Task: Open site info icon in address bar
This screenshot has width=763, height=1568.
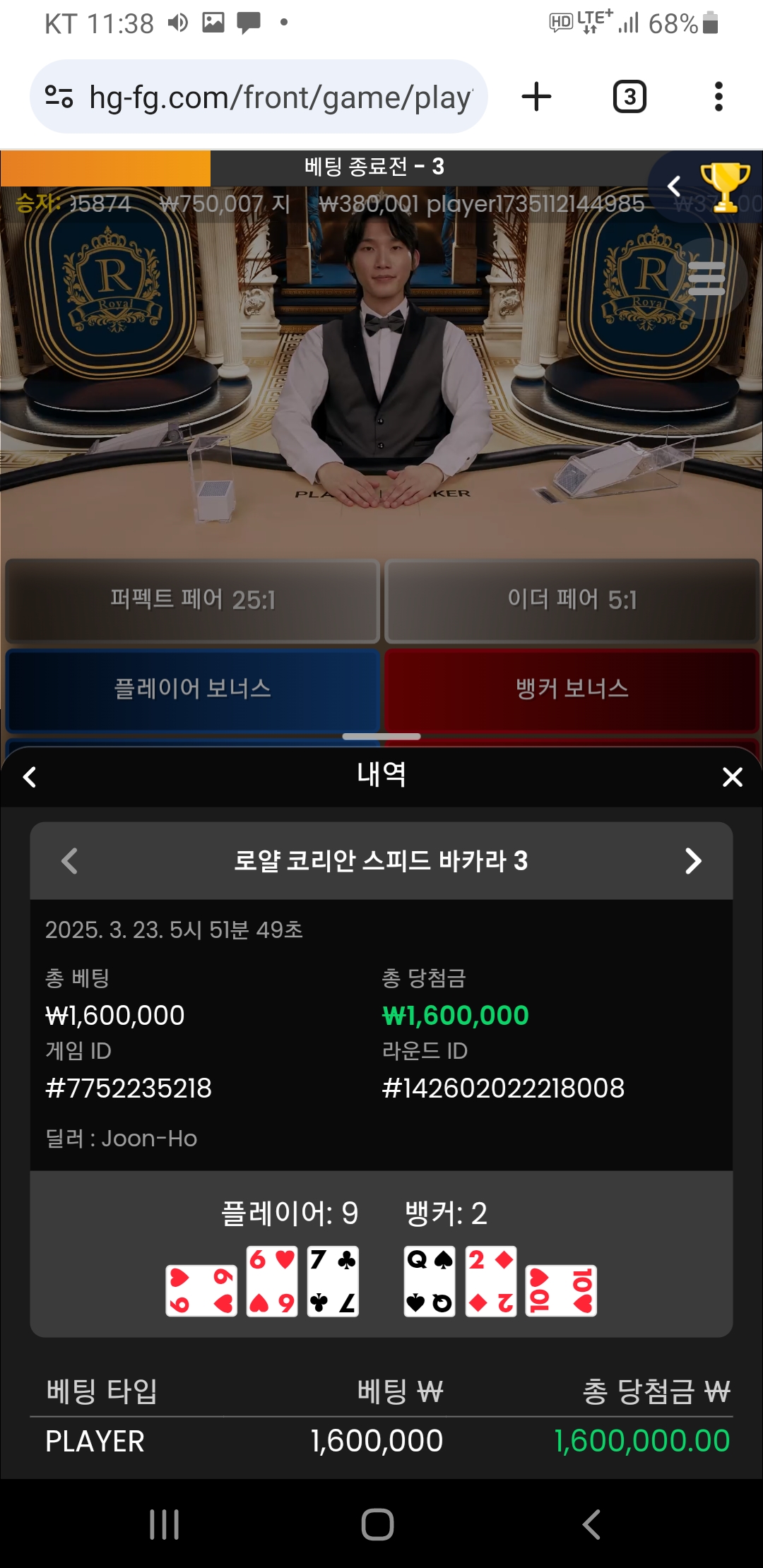Action: [59, 97]
